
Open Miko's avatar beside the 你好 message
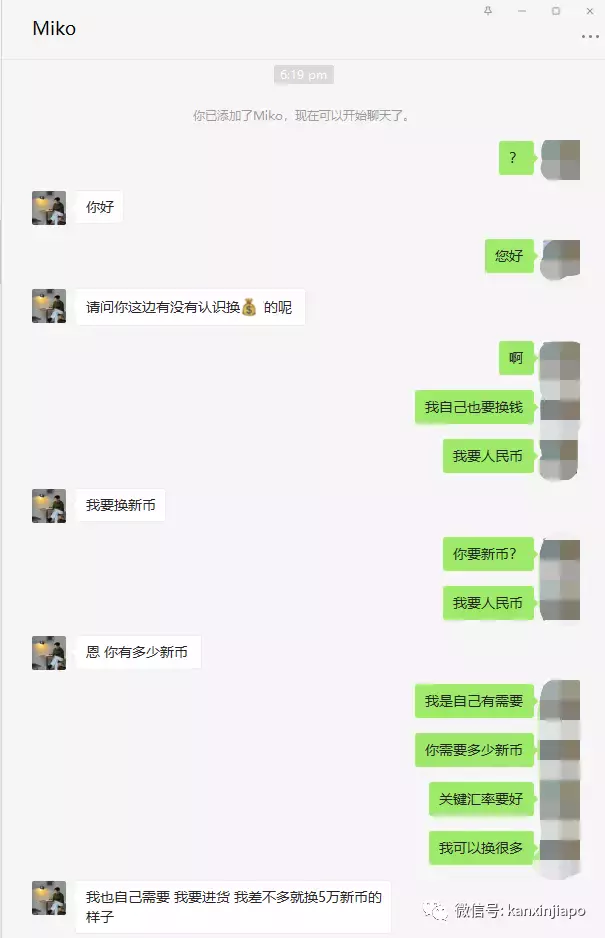pos(49,208)
